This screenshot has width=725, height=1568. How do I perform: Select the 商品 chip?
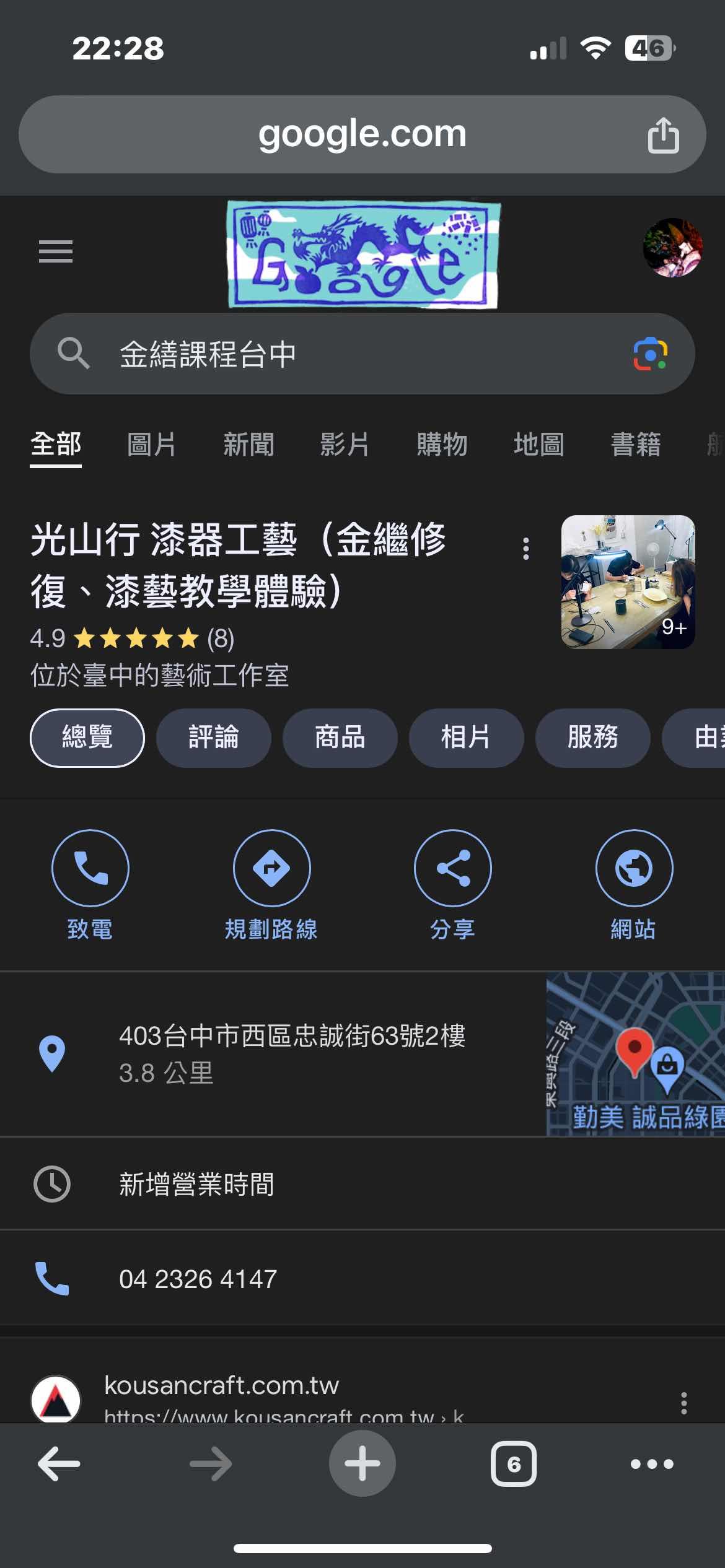pos(340,738)
